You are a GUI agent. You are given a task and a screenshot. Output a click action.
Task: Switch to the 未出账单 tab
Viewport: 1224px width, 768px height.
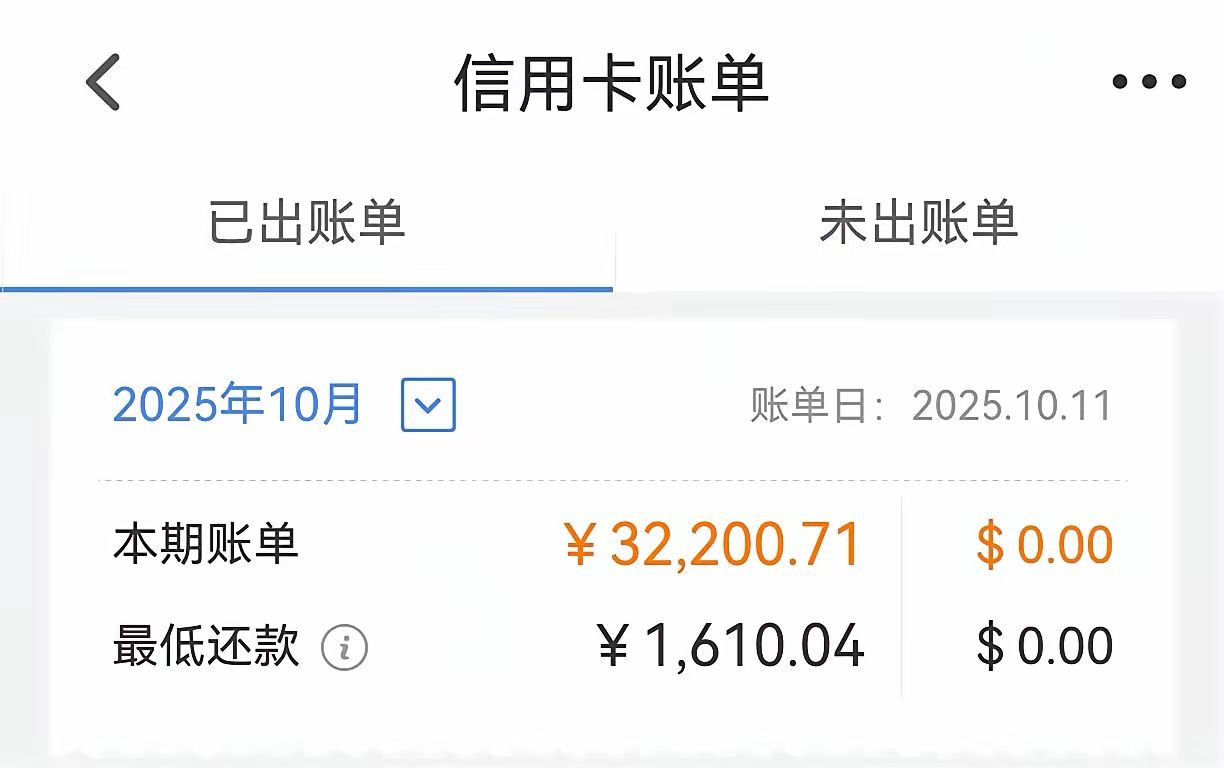coord(918,222)
